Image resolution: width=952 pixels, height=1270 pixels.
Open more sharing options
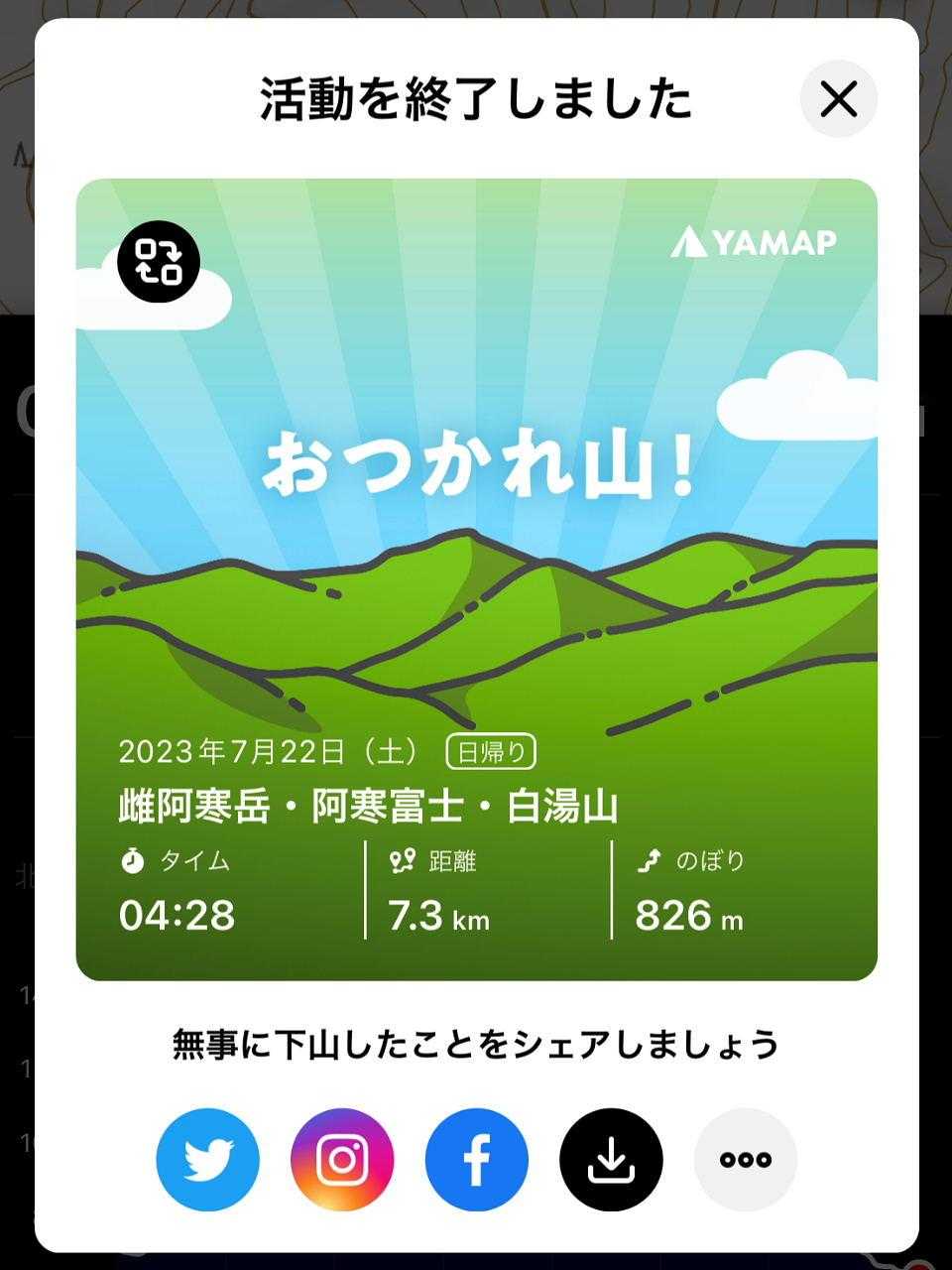(x=746, y=1160)
